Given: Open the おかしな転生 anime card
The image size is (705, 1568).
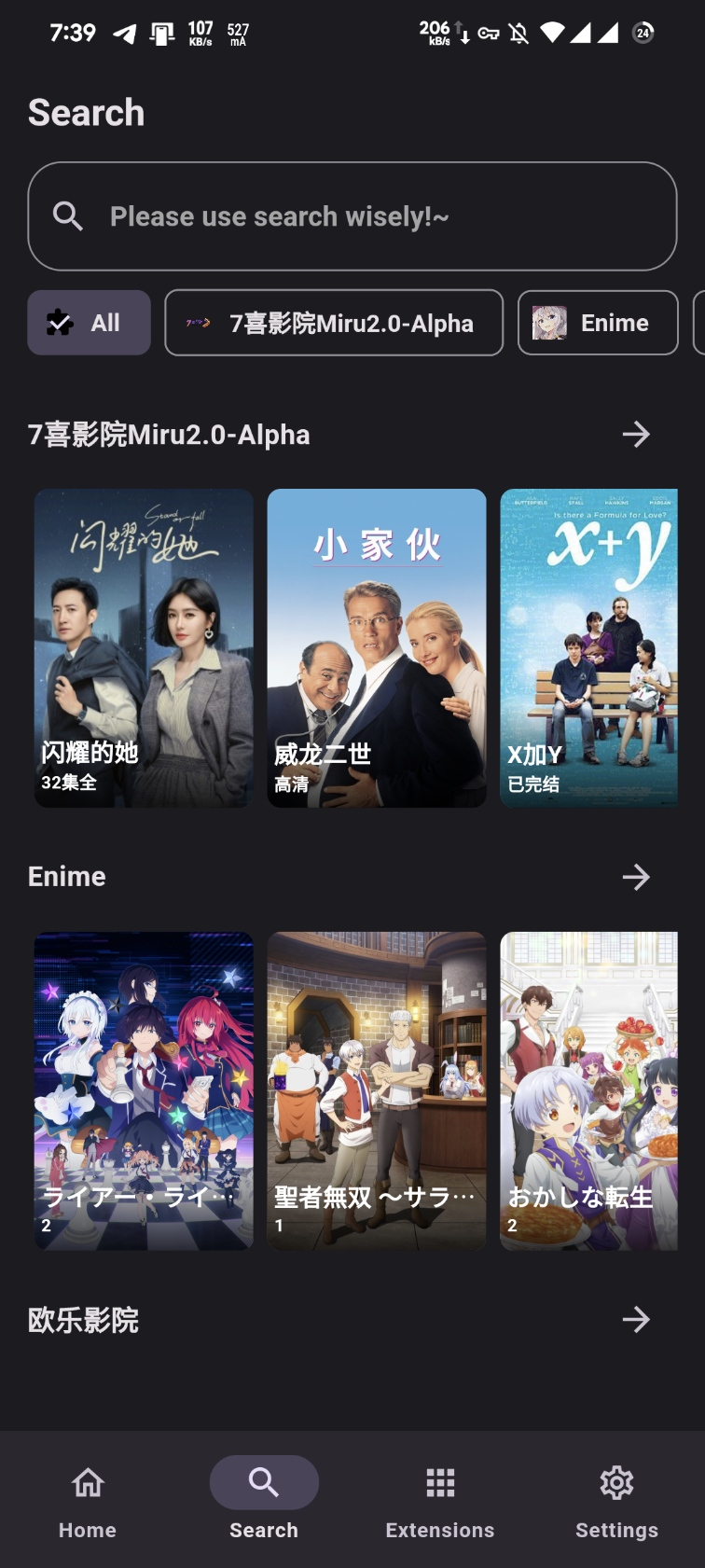Looking at the screenshot, I should coord(588,1091).
